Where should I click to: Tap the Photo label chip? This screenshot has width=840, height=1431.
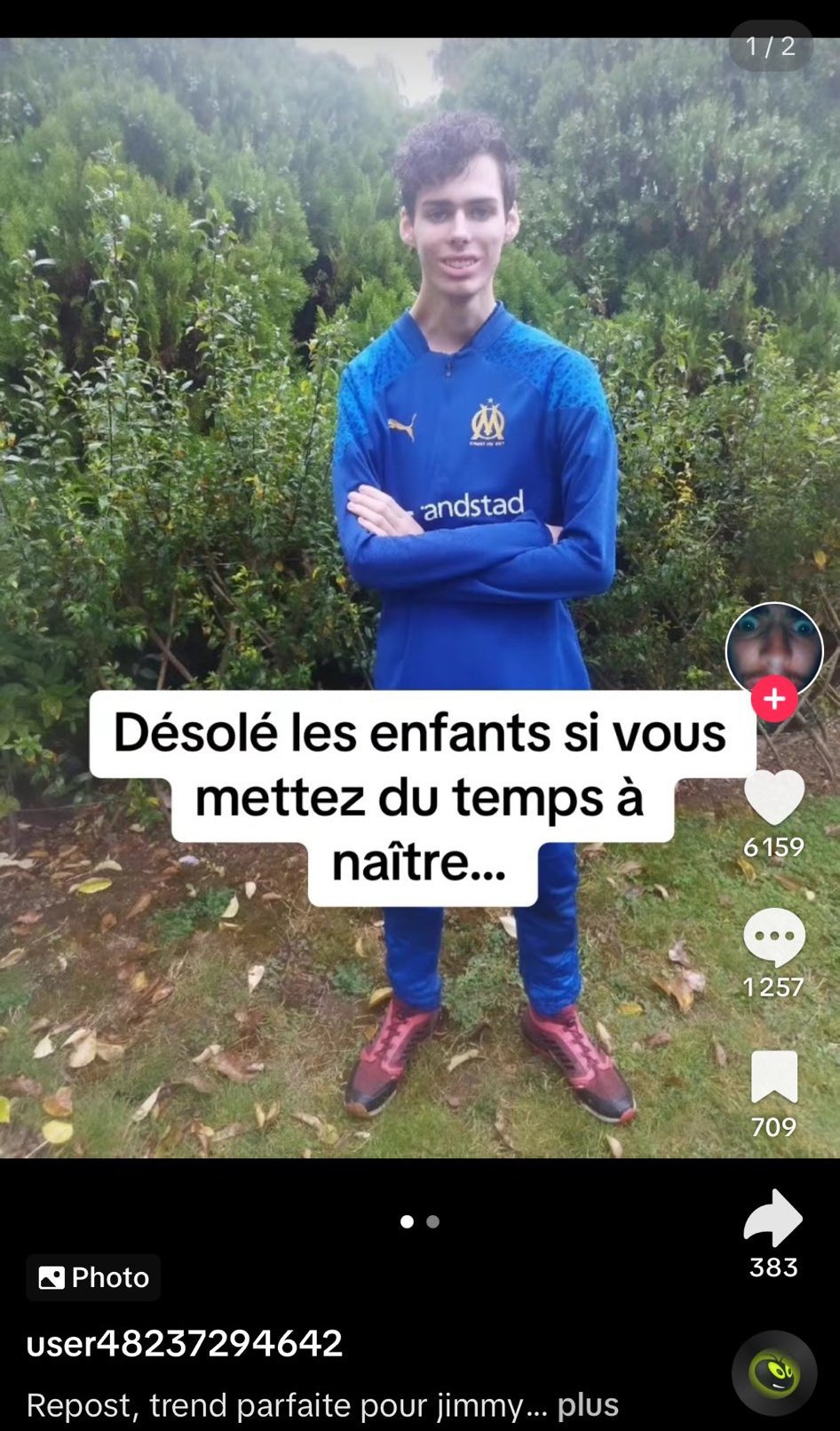click(93, 1277)
